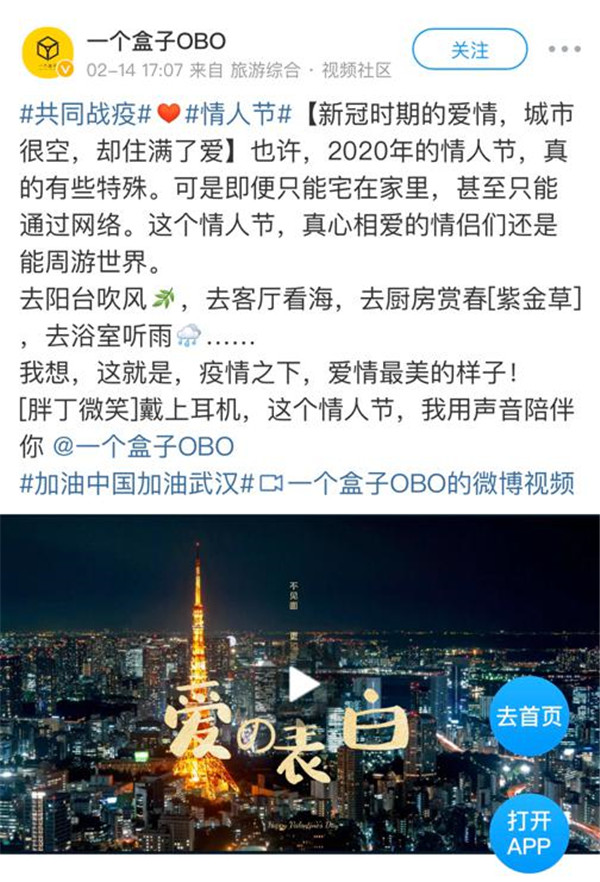
Task: Follow 一个盒子OBO with 关注 button
Action: [469, 49]
